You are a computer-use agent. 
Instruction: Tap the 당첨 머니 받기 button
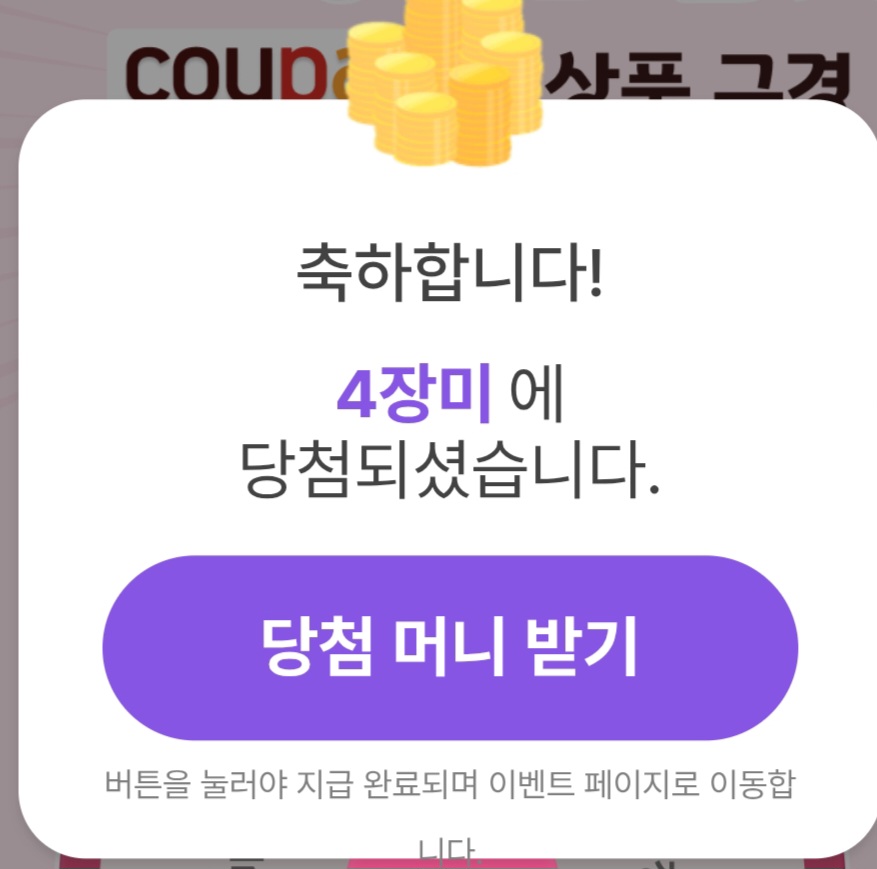click(450, 648)
